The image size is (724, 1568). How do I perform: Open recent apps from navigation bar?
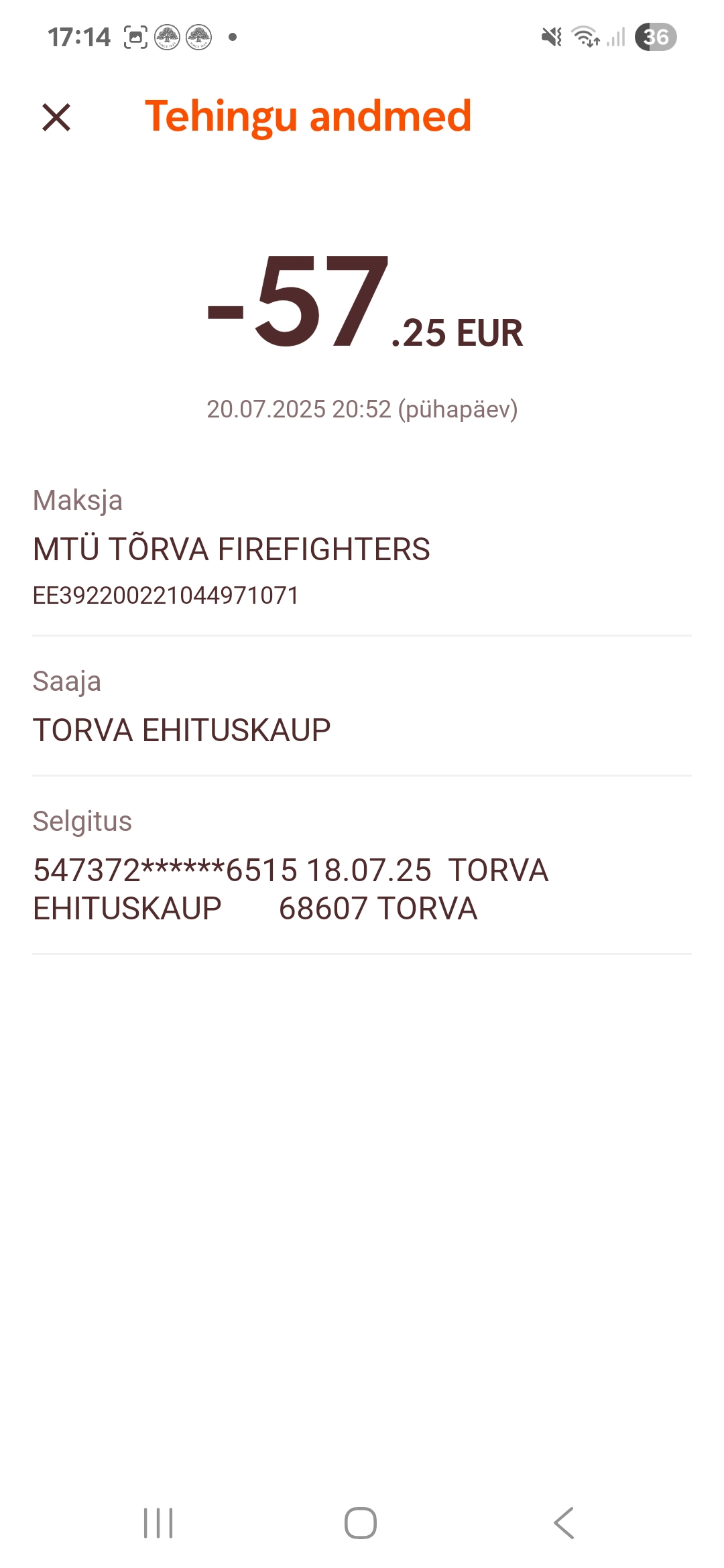(x=158, y=1523)
